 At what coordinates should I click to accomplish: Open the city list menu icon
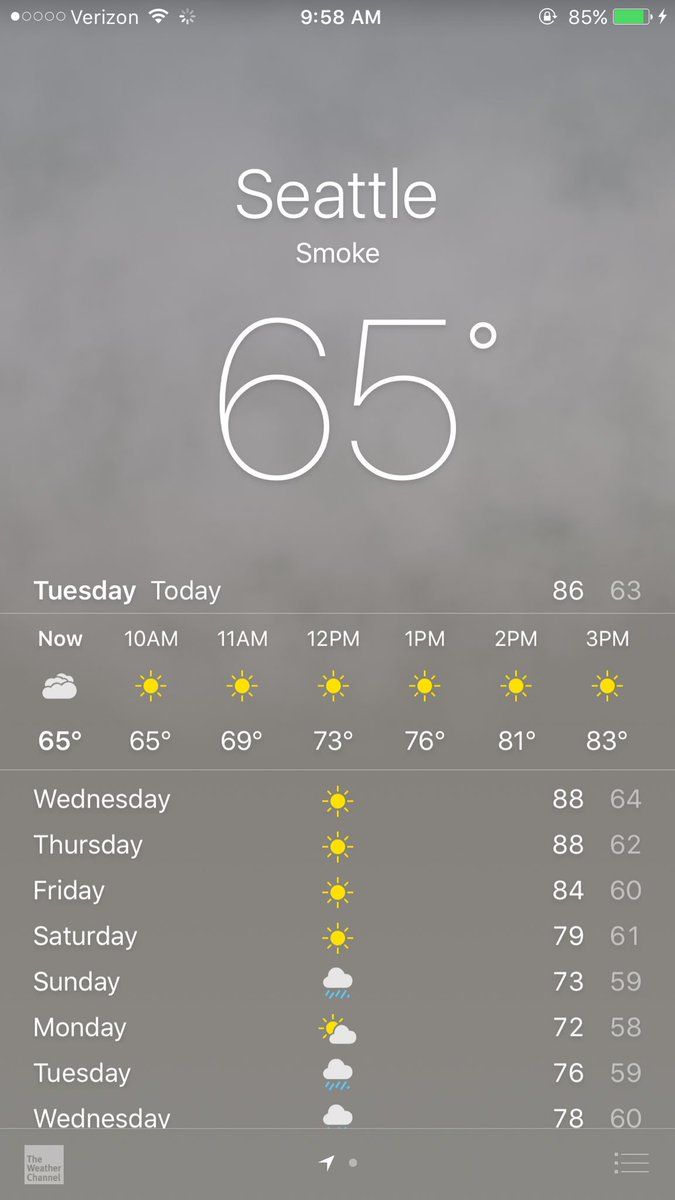631,1163
